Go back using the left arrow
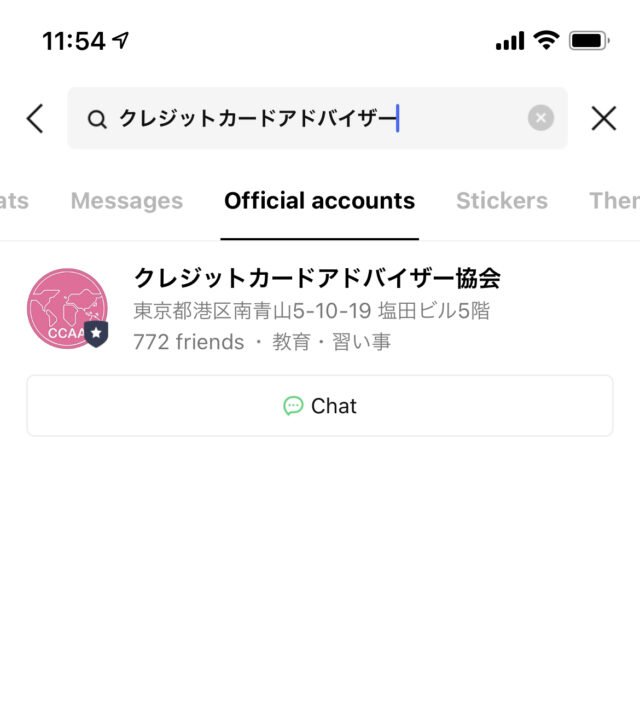This screenshot has width=640, height=722. pos(35,119)
